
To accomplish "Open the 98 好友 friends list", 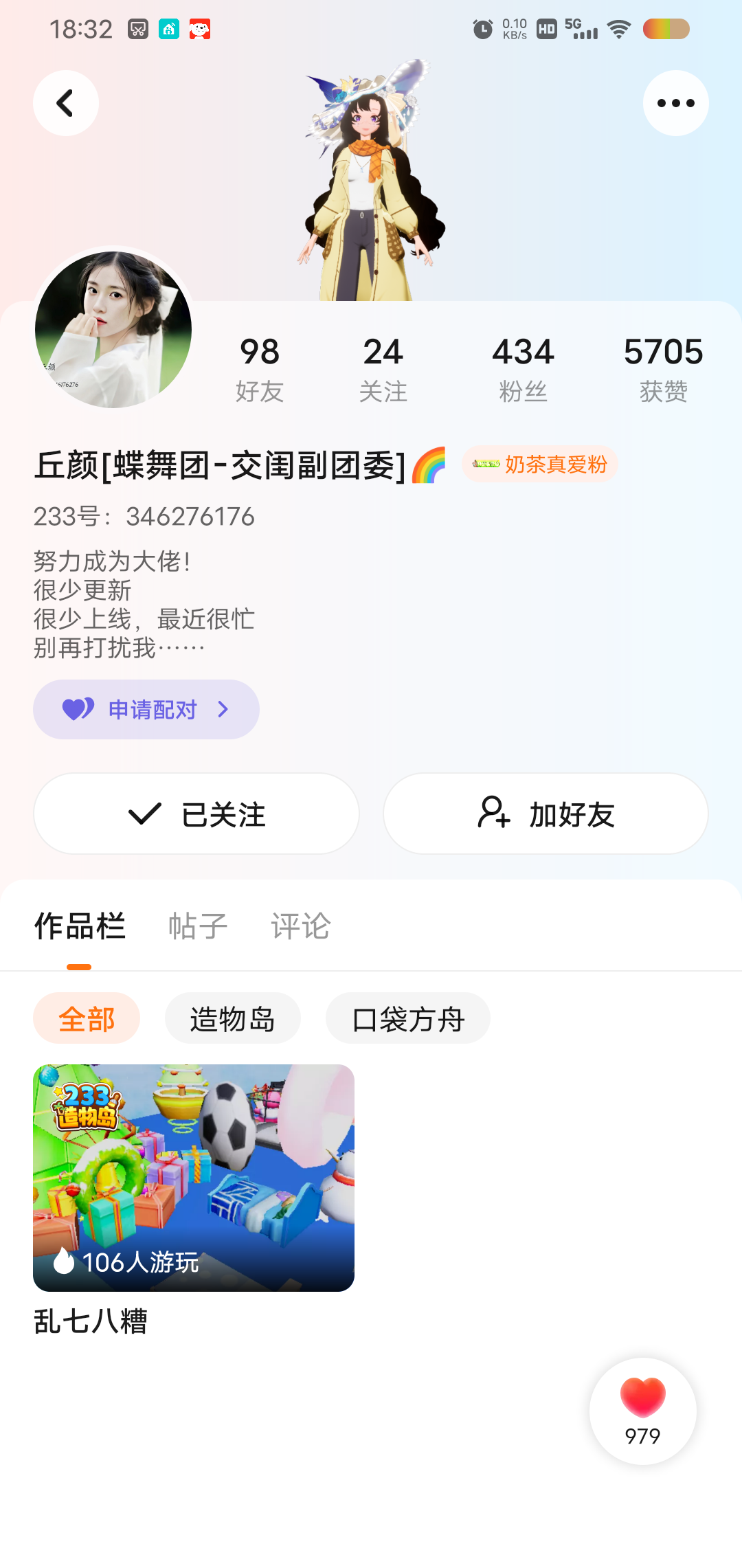I will [260, 369].
